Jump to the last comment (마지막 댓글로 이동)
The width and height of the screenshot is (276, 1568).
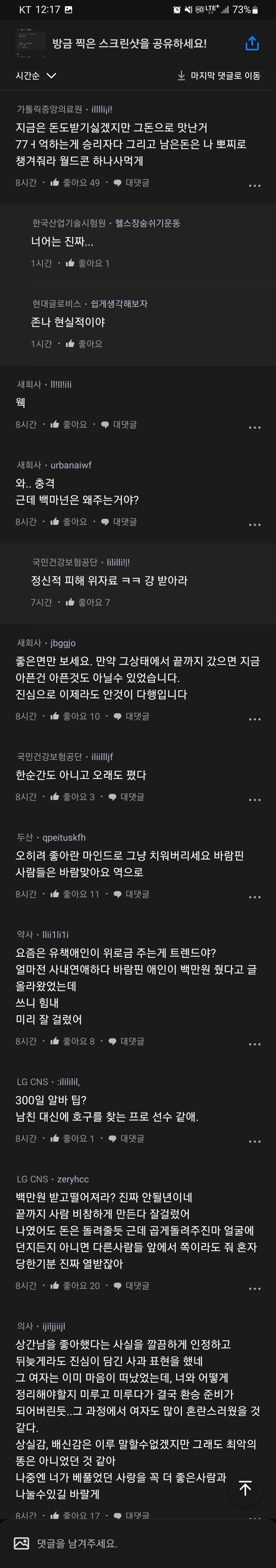point(219,75)
